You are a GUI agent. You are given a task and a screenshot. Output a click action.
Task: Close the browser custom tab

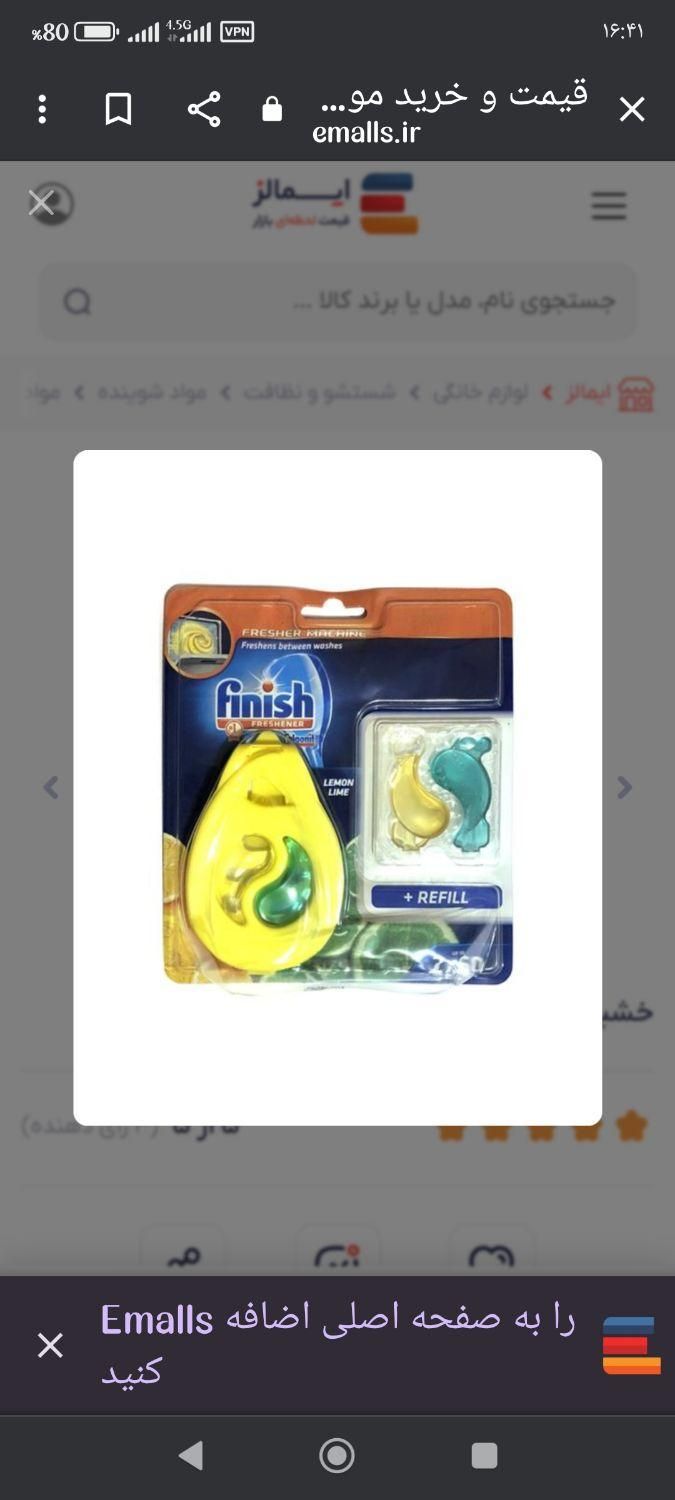tap(632, 109)
